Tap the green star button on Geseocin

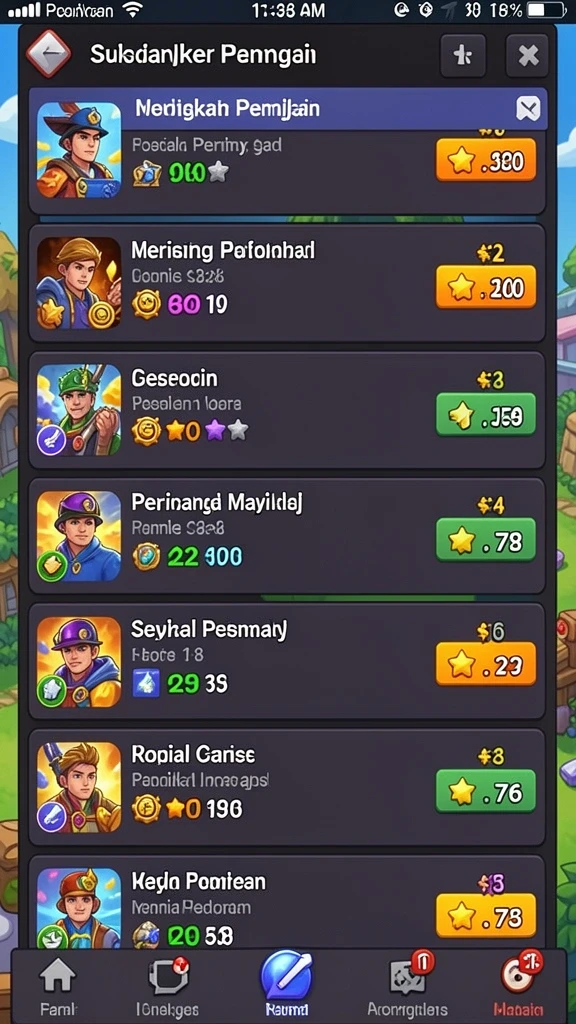coord(486,414)
